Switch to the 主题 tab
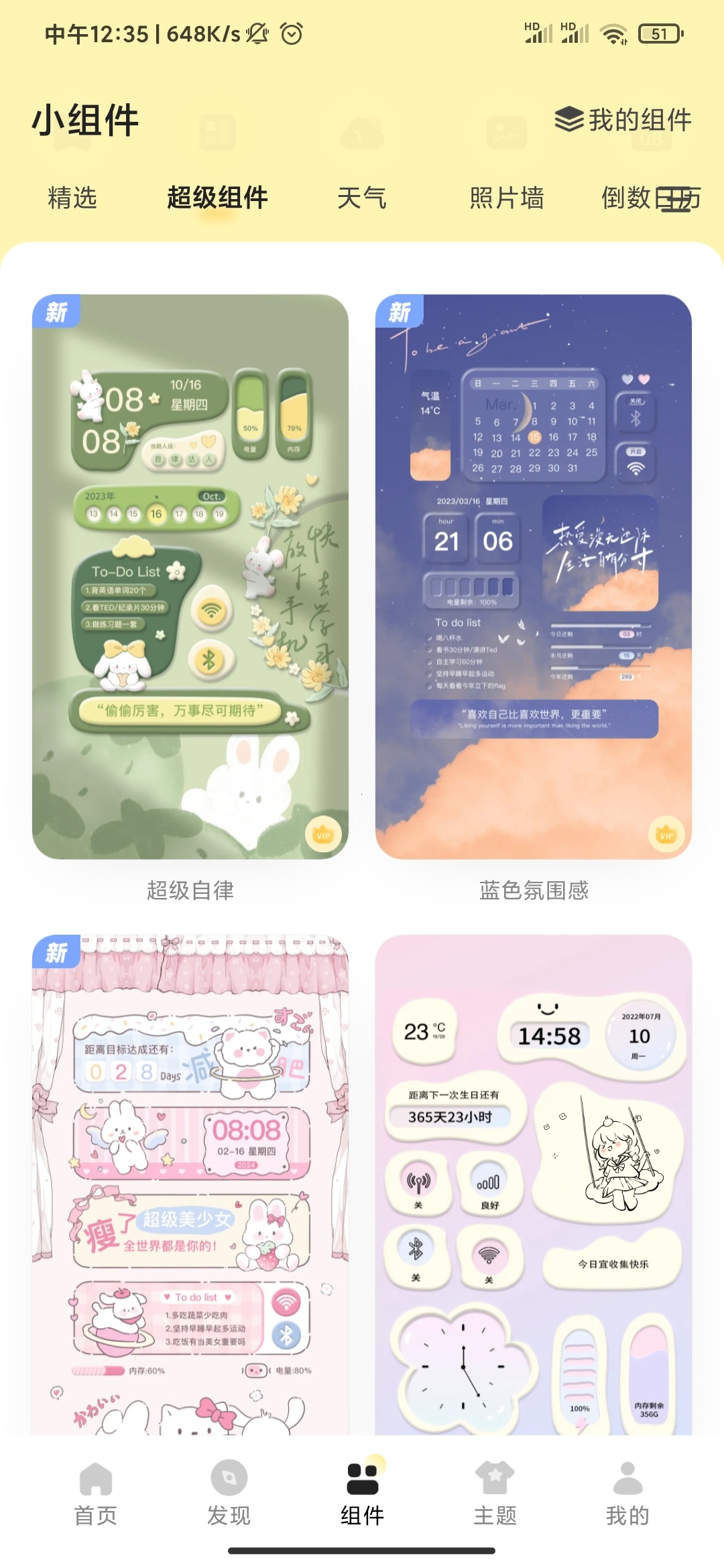Viewport: 724px width, 1568px height. [495, 1493]
